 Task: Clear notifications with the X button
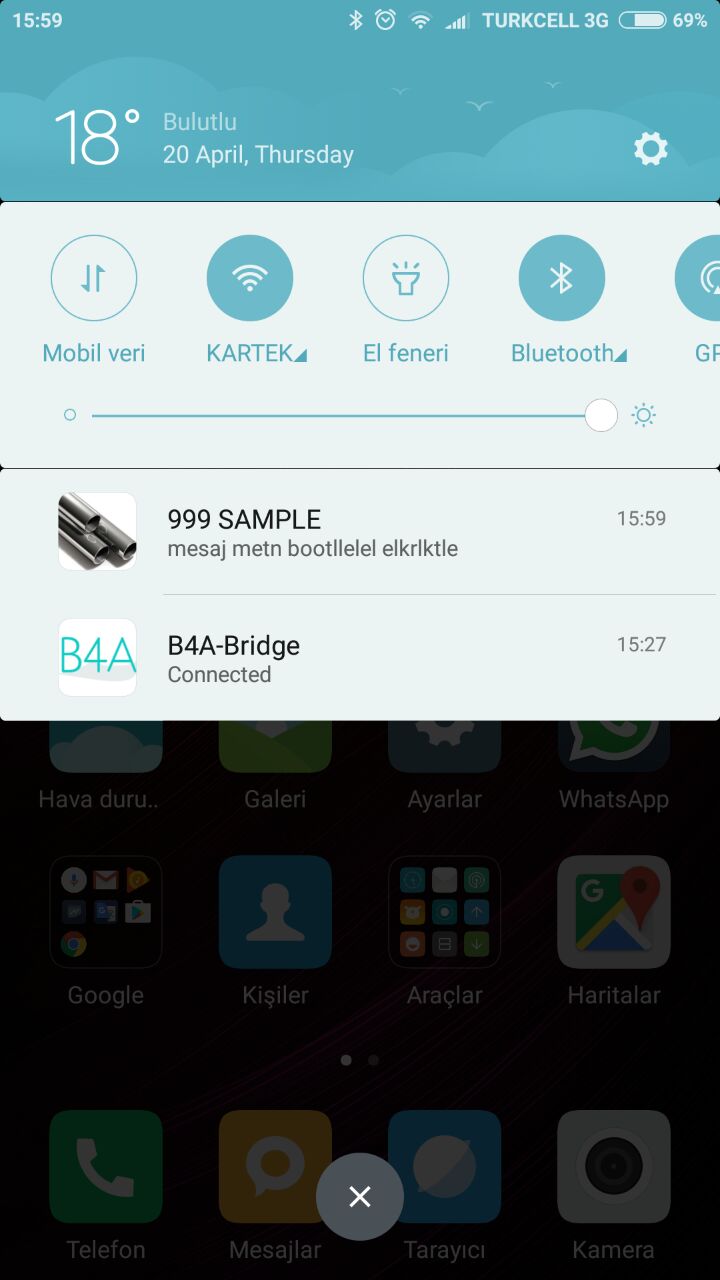pos(360,1196)
